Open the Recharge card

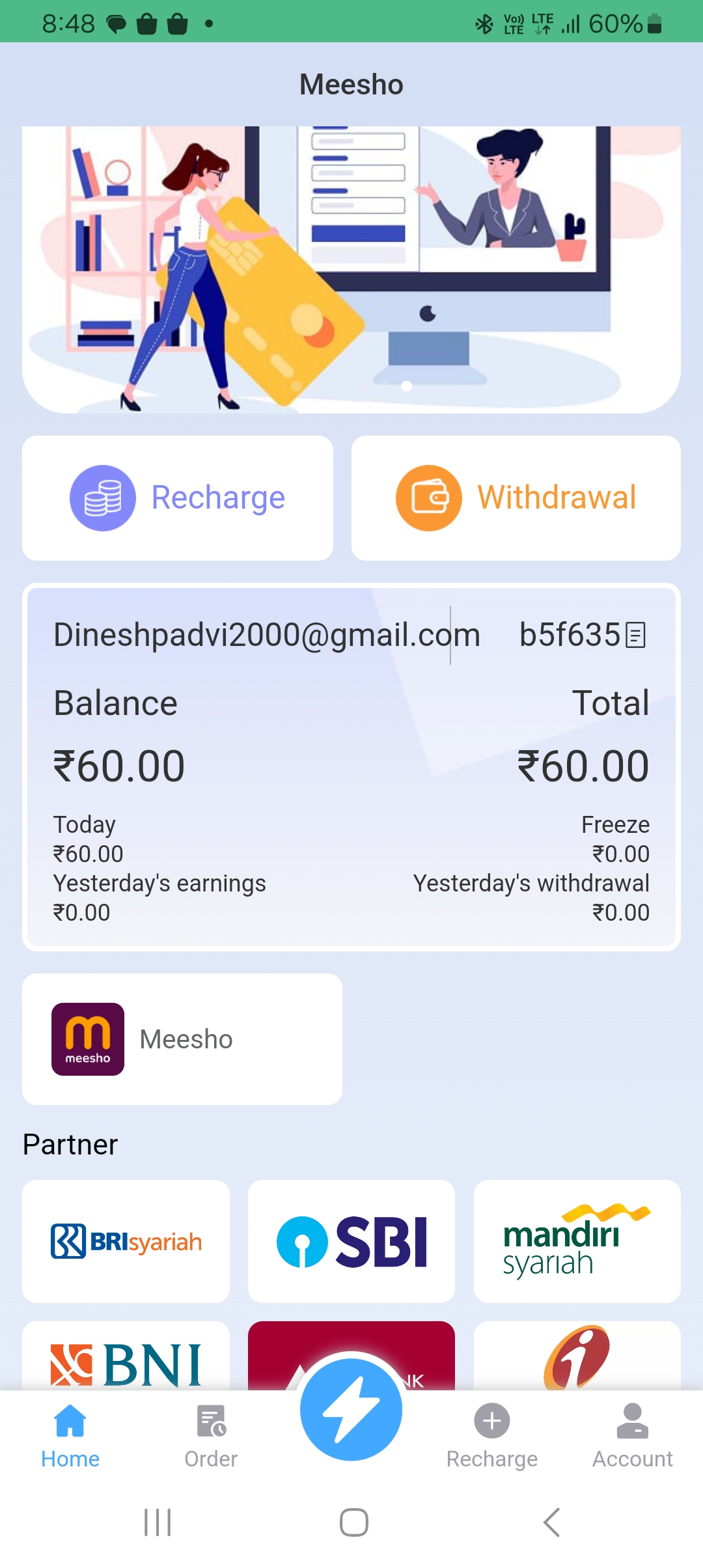click(178, 498)
